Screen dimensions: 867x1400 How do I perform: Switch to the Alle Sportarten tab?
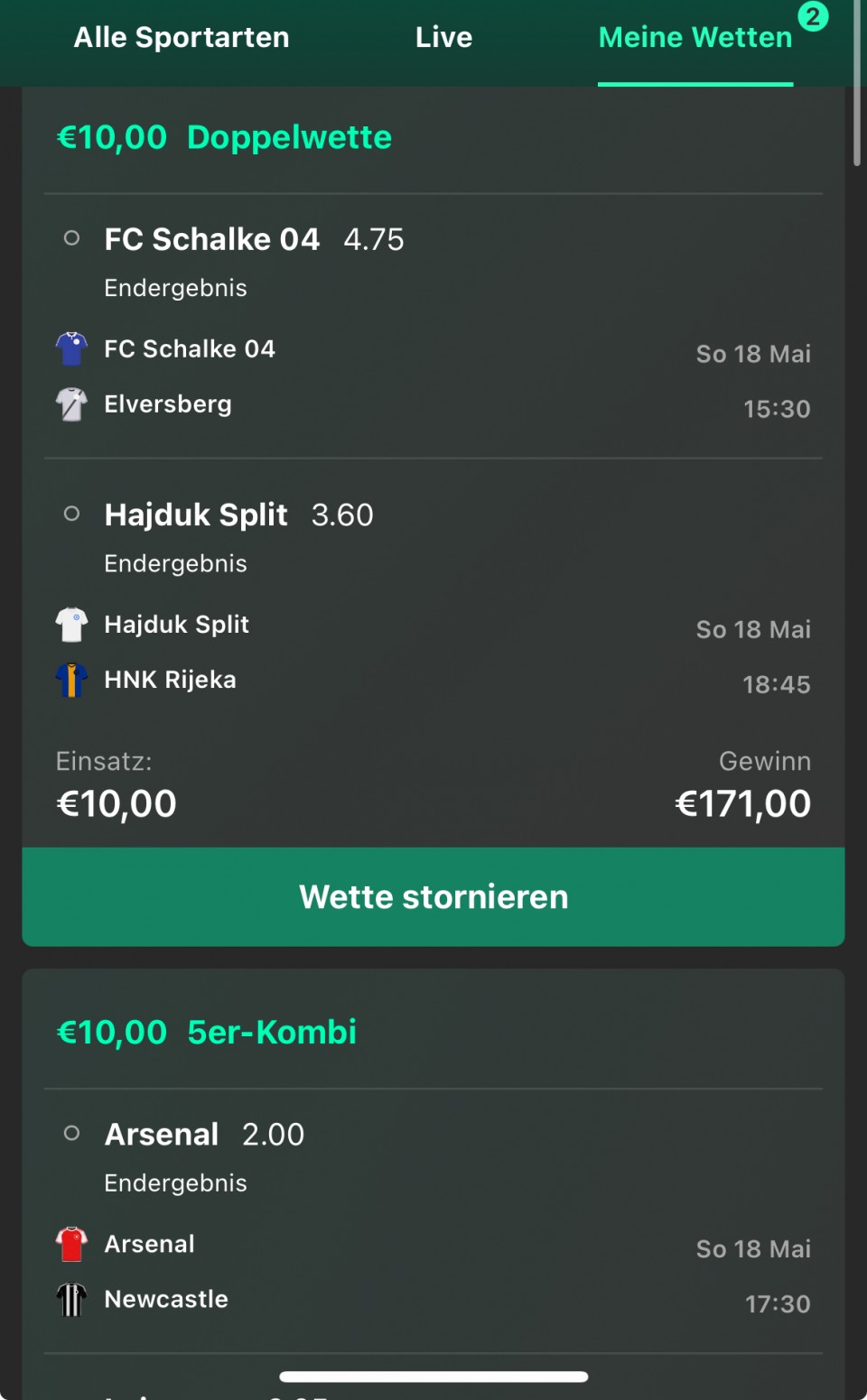coord(182,37)
